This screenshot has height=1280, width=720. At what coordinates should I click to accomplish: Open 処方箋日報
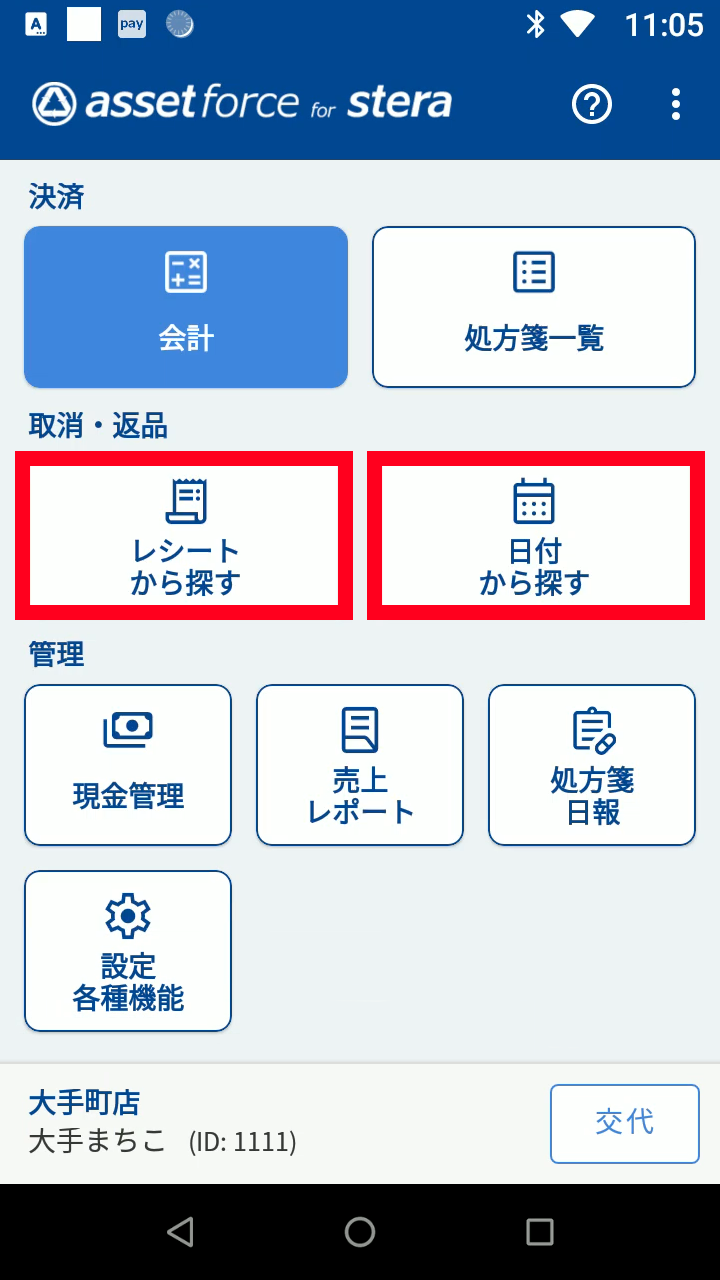pyautogui.click(x=592, y=765)
